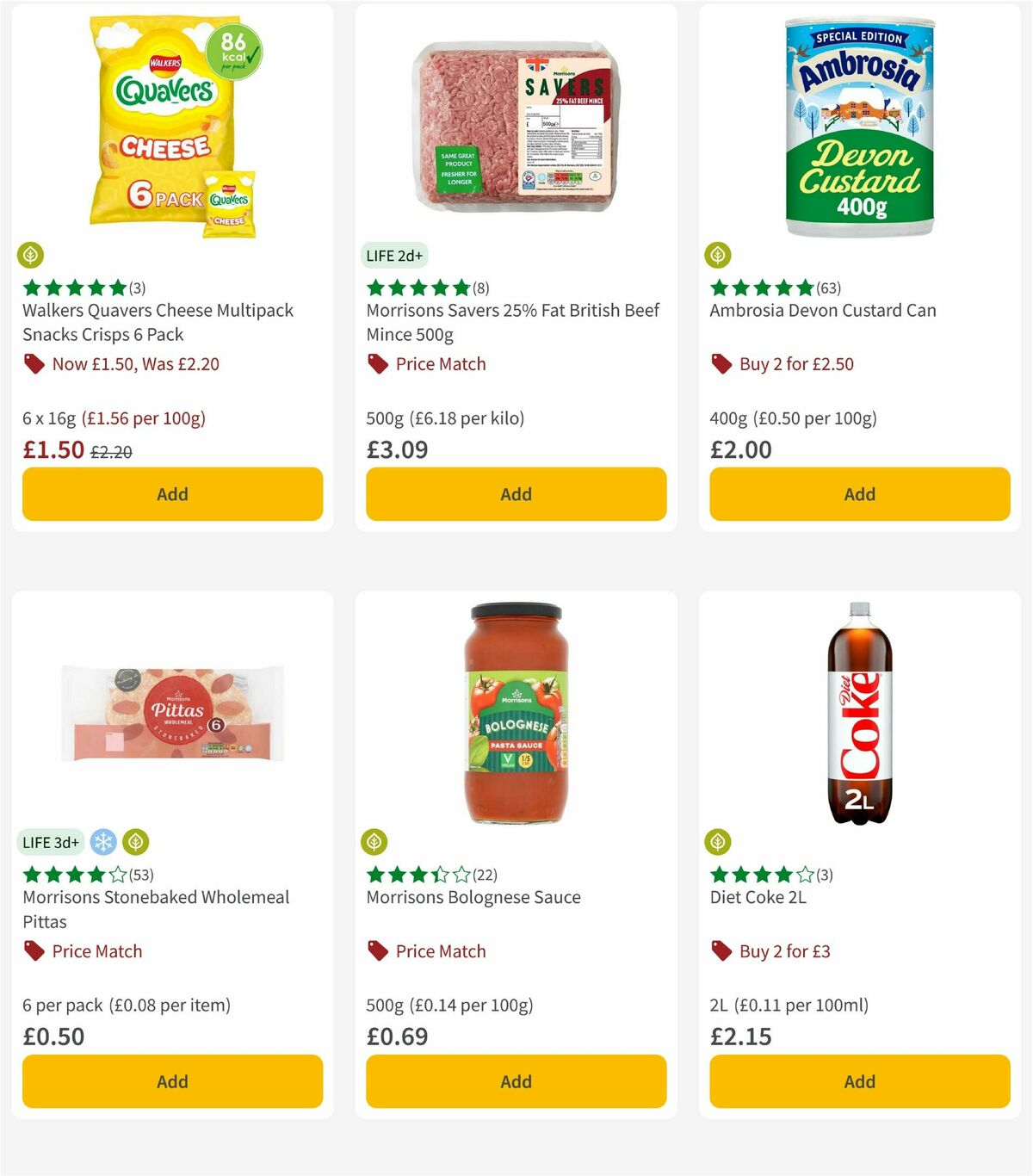1033x1176 pixels.
Task: Click the leaf icon above Ambrosia Custard rating
Action: tap(719, 256)
